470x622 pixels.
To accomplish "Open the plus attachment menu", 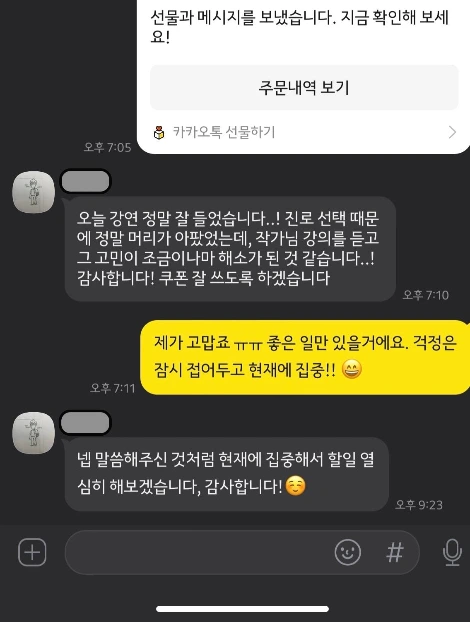I will pos(32,552).
